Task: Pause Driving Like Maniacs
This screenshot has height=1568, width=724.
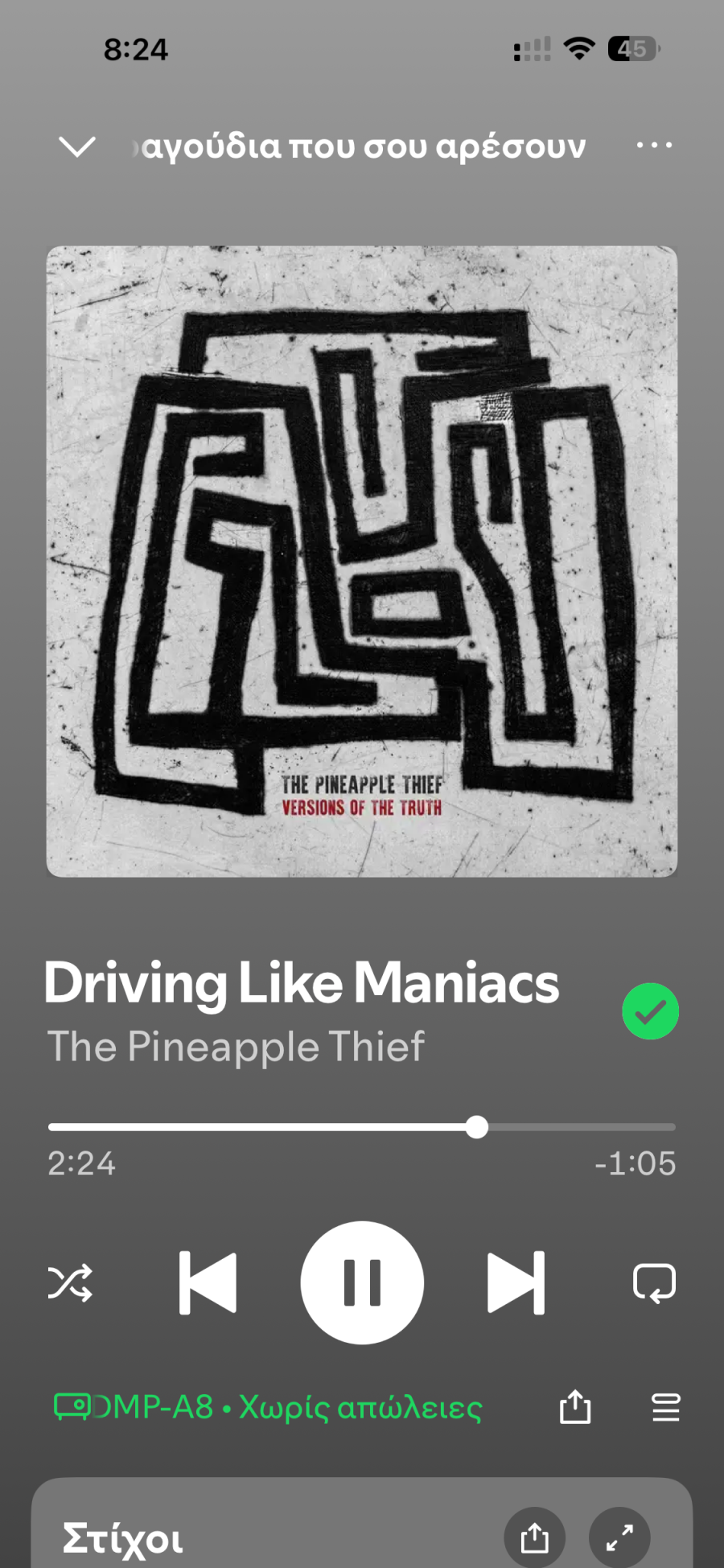Action: pos(362,1283)
